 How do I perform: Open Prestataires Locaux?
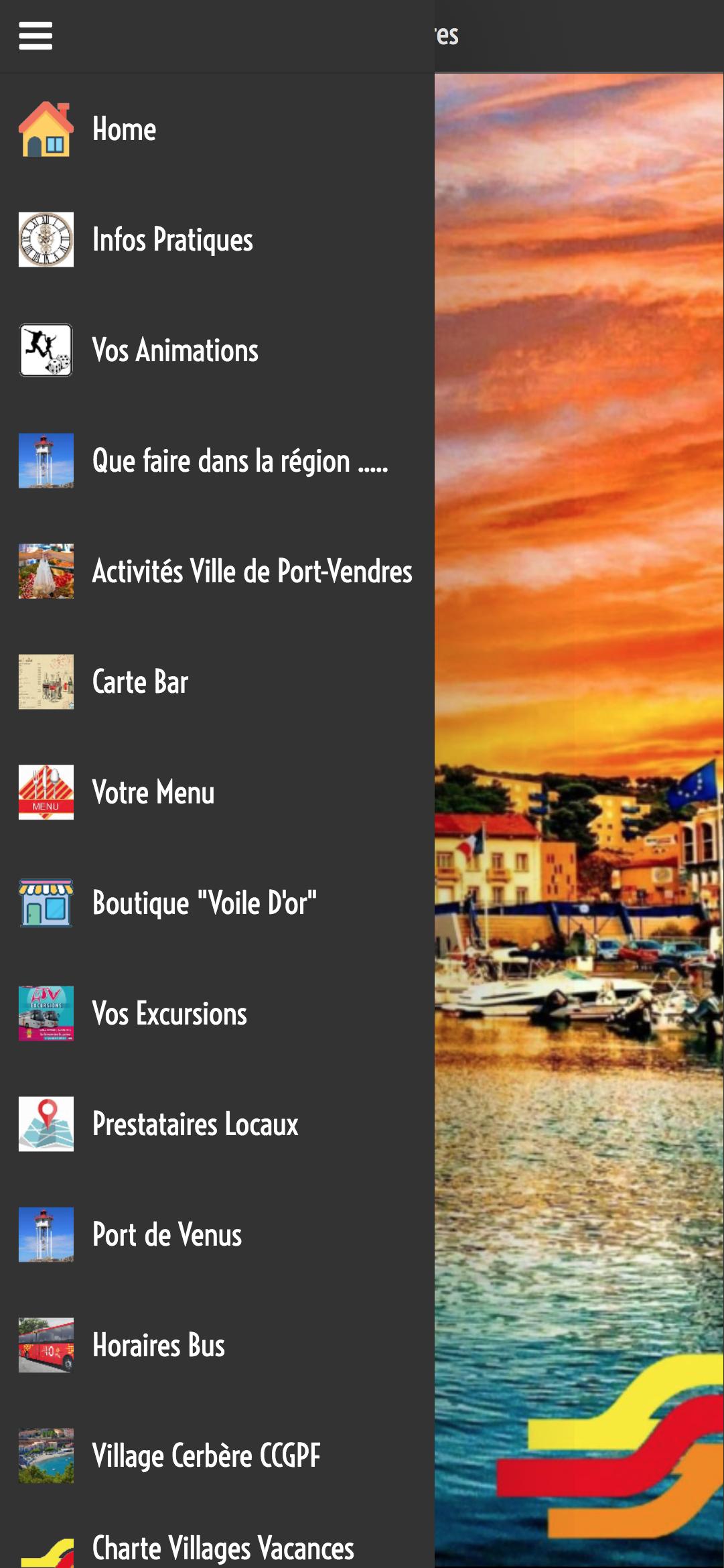tap(195, 1124)
